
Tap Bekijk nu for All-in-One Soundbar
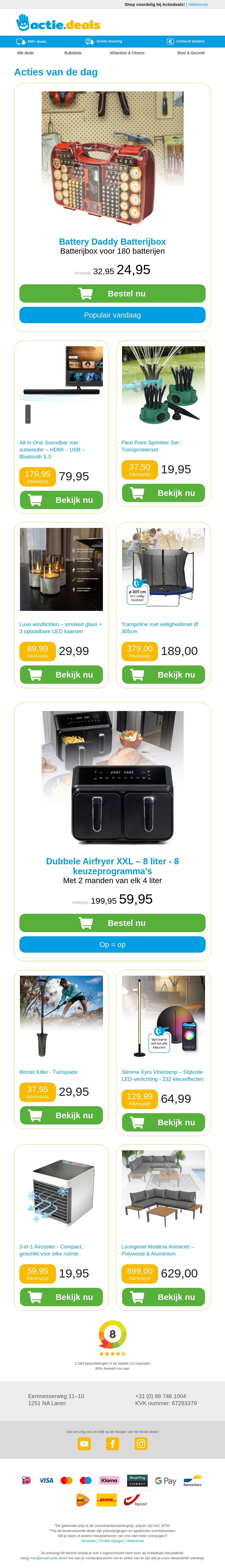coord(61,500)
